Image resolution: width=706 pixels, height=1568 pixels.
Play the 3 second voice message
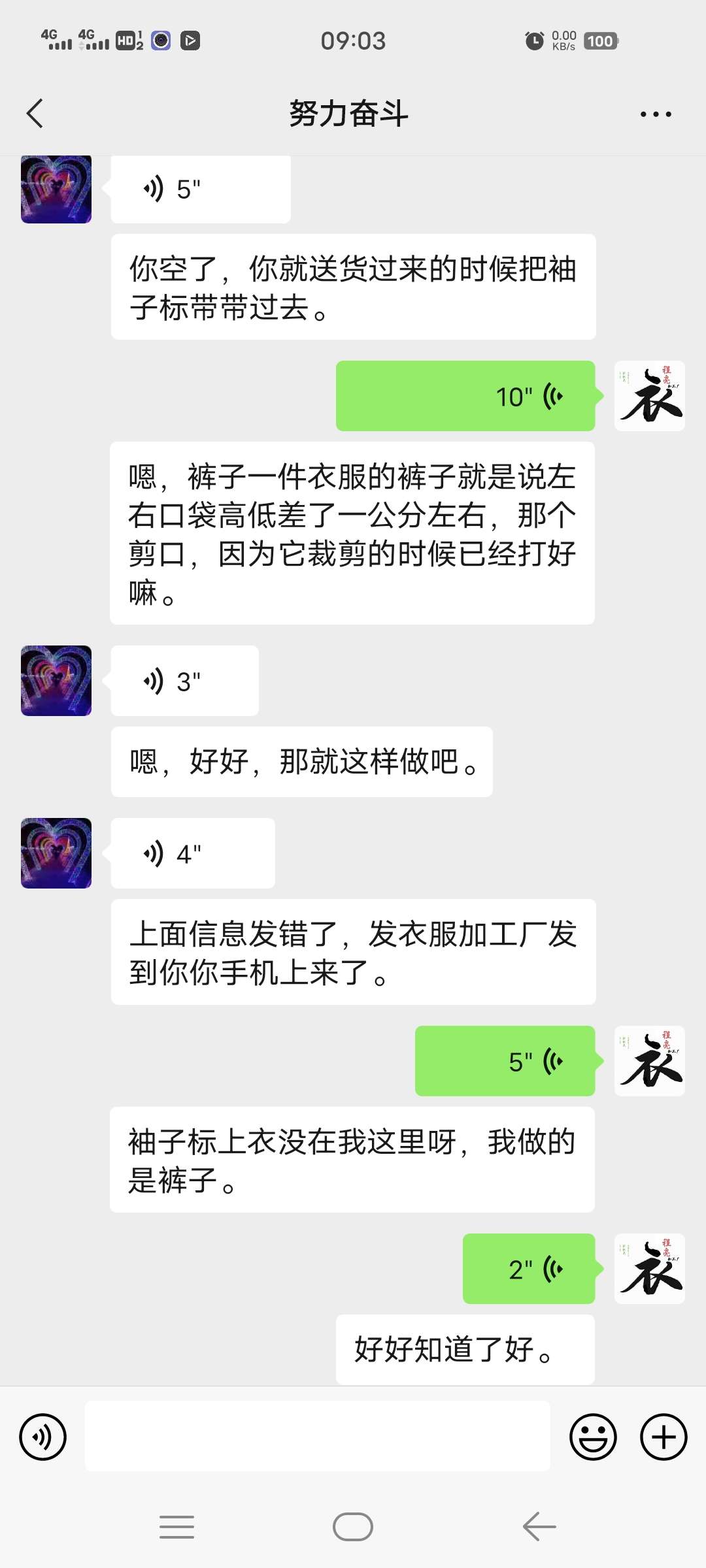184,680
